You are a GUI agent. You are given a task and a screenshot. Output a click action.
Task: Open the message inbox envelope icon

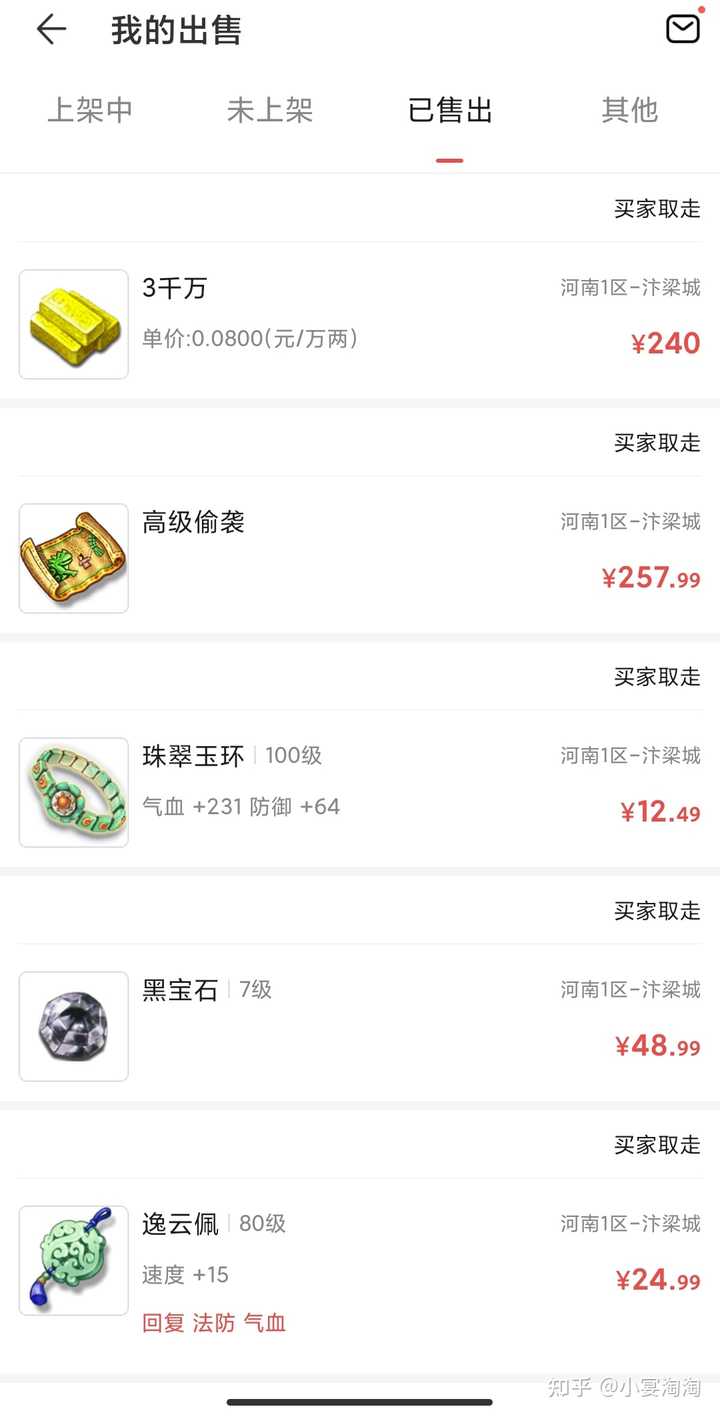[683, 28]
